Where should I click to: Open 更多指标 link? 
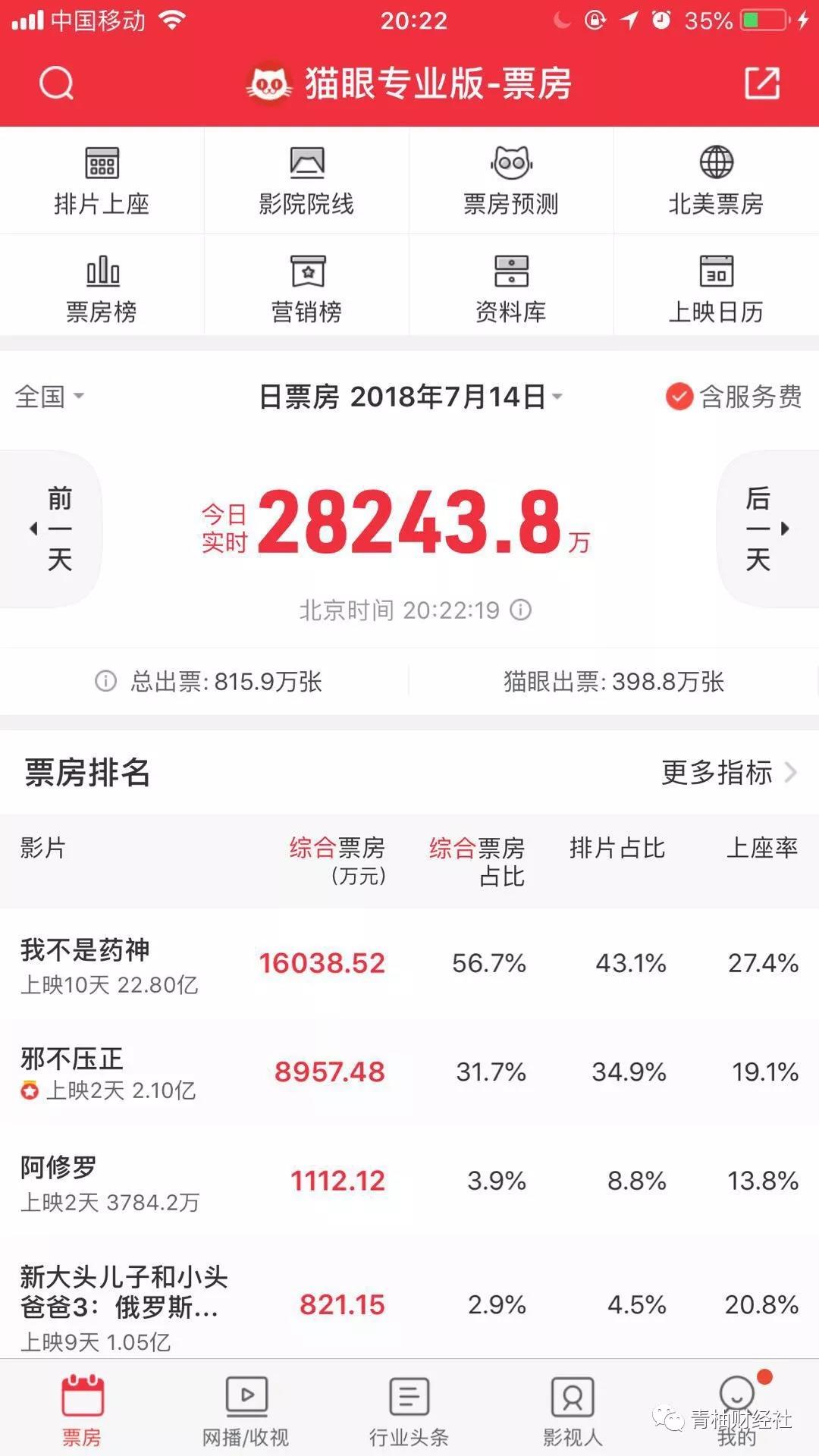[x=728, y=773]
